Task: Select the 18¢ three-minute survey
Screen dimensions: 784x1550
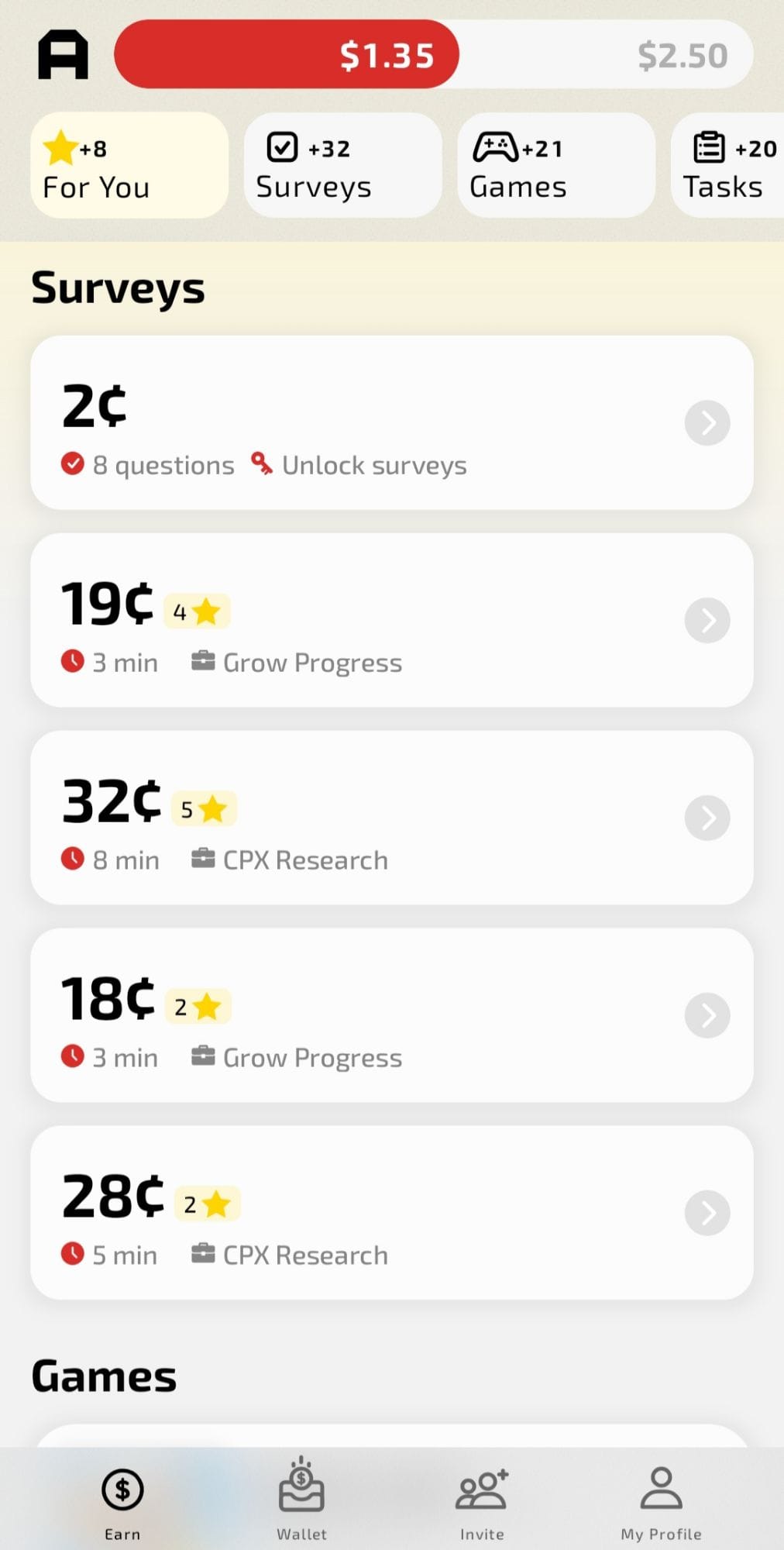Action: click(392, 1015)
